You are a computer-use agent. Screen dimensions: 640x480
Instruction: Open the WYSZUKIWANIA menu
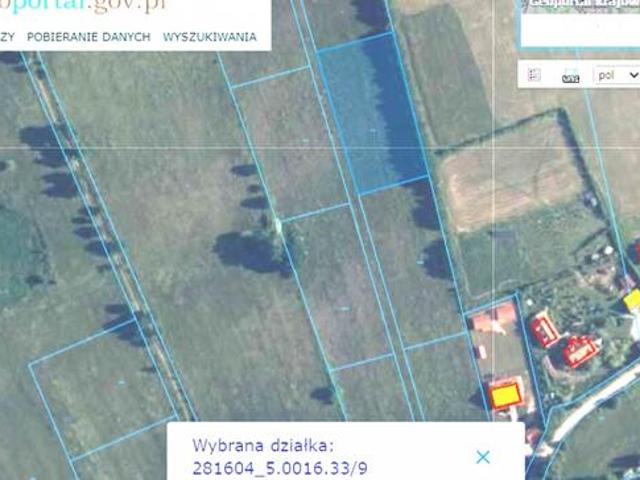[209, 37]
